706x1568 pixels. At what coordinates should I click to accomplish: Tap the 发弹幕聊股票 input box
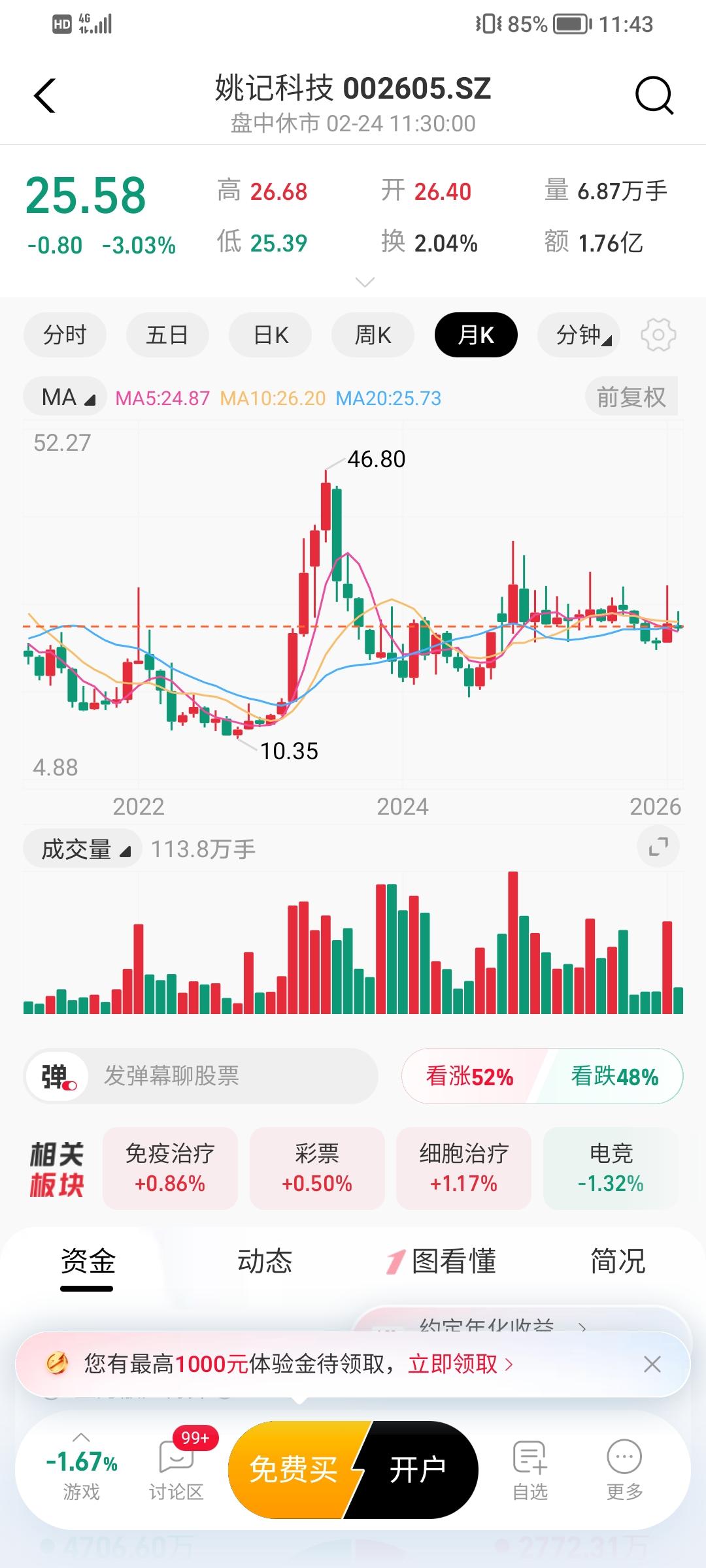tap(222, 1076)
